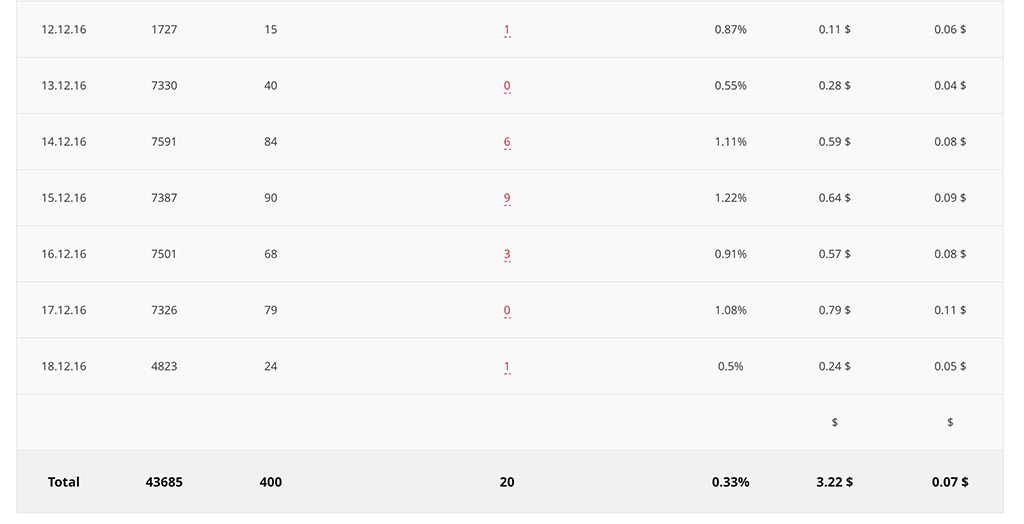The image size is (1024, 524).
Task: Open the linked value 9 in the 15.12.16 row
Action: click(x=507, y=198)
